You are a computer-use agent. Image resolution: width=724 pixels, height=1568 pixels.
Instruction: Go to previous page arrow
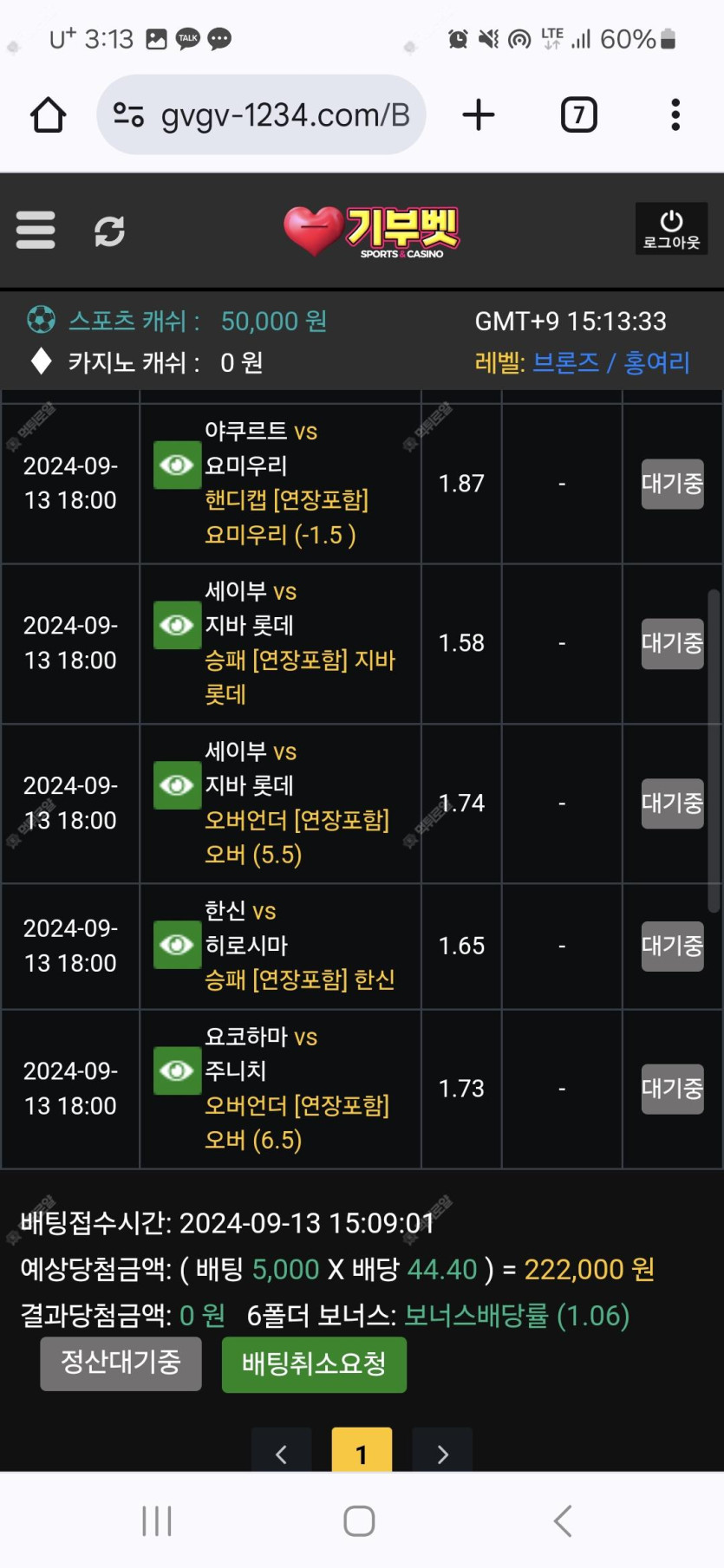pyautogui.click(x=281, y=1451)
